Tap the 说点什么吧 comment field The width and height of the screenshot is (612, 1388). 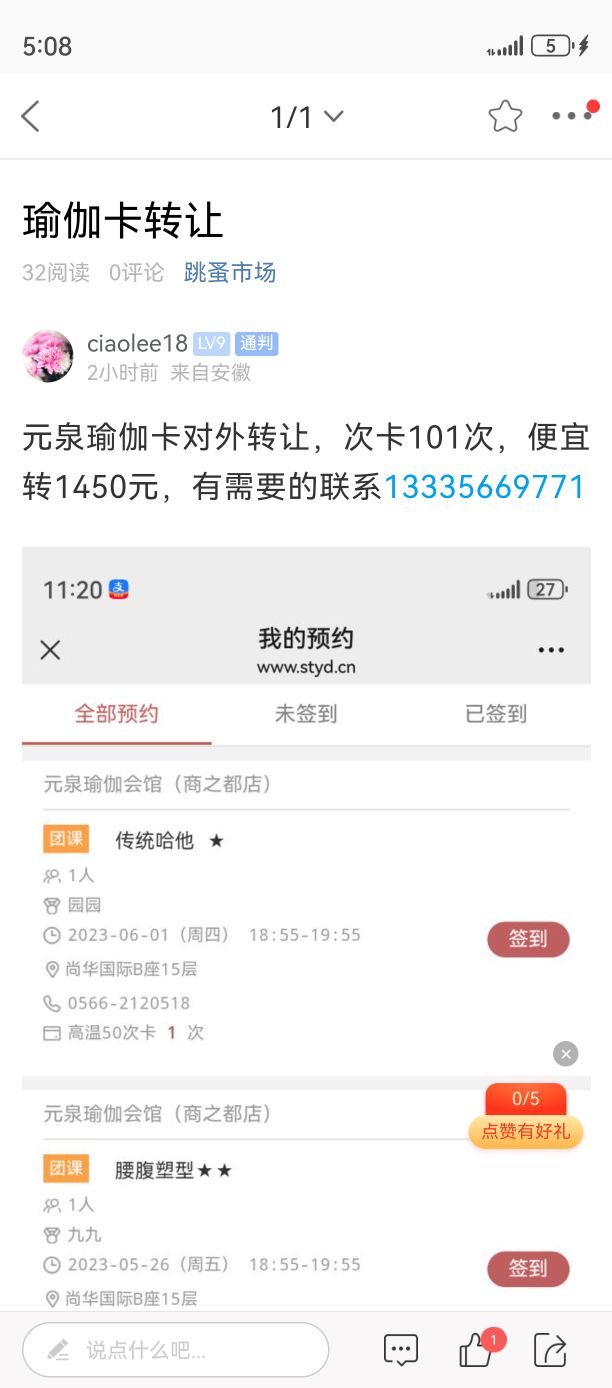pos(176,1350)
